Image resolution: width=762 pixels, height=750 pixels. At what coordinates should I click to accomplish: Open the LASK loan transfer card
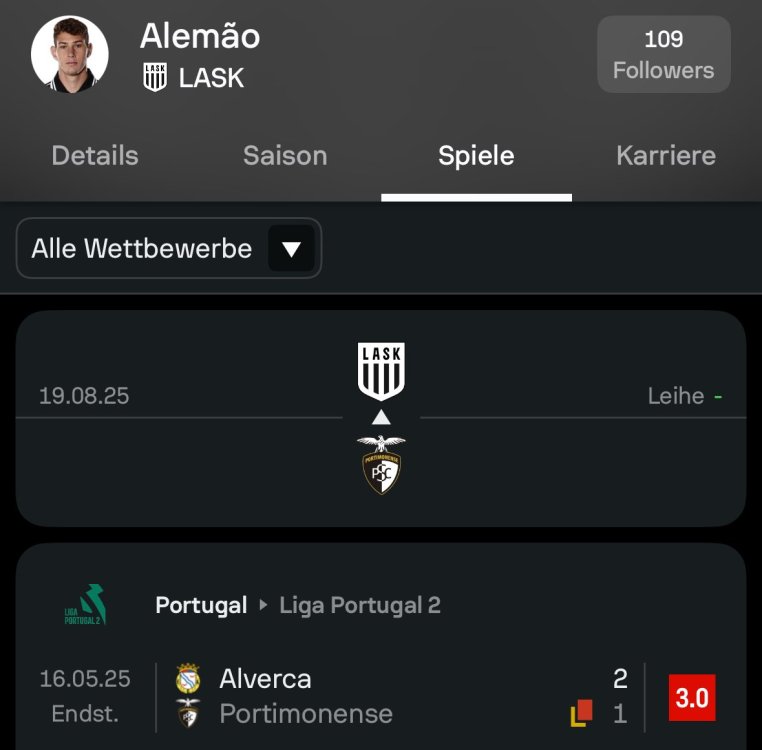pos(381,418)
